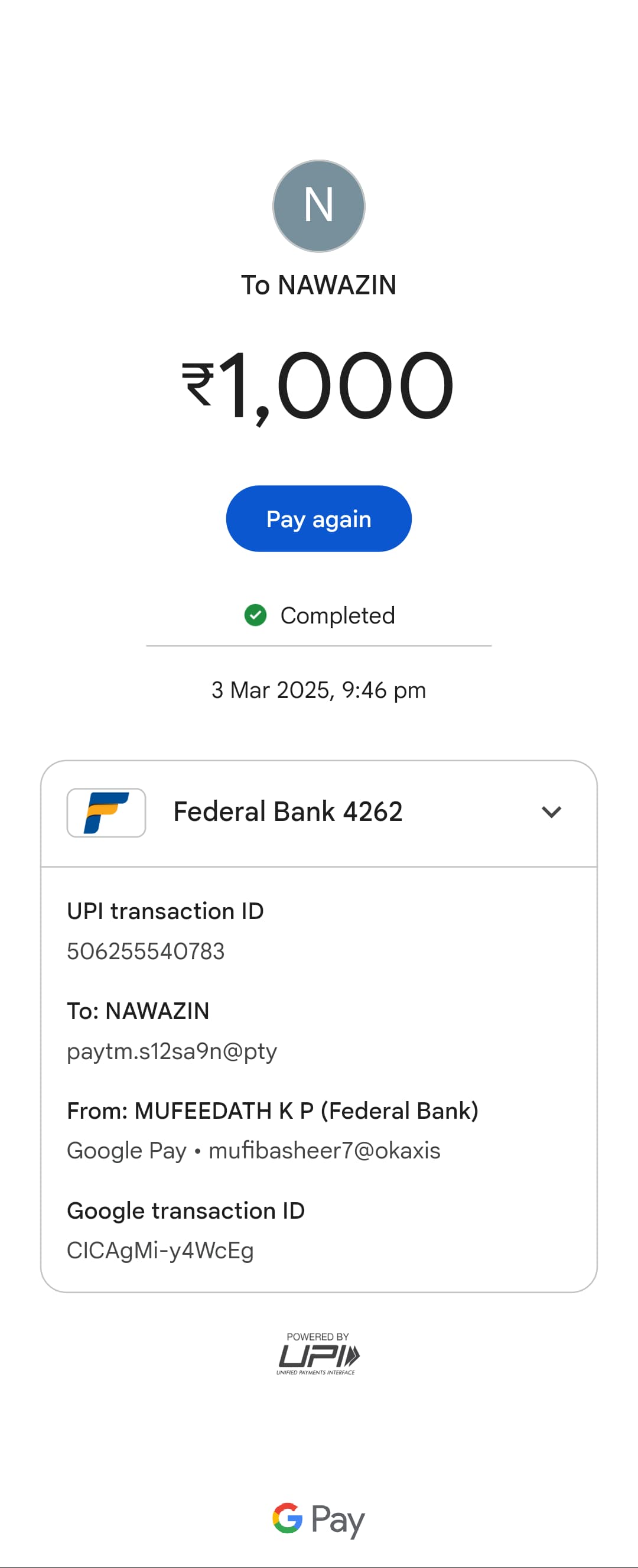The height and width of the screenshot is (1568, 638).
Task: Tap the Pay again button
Action: (318, 518)
